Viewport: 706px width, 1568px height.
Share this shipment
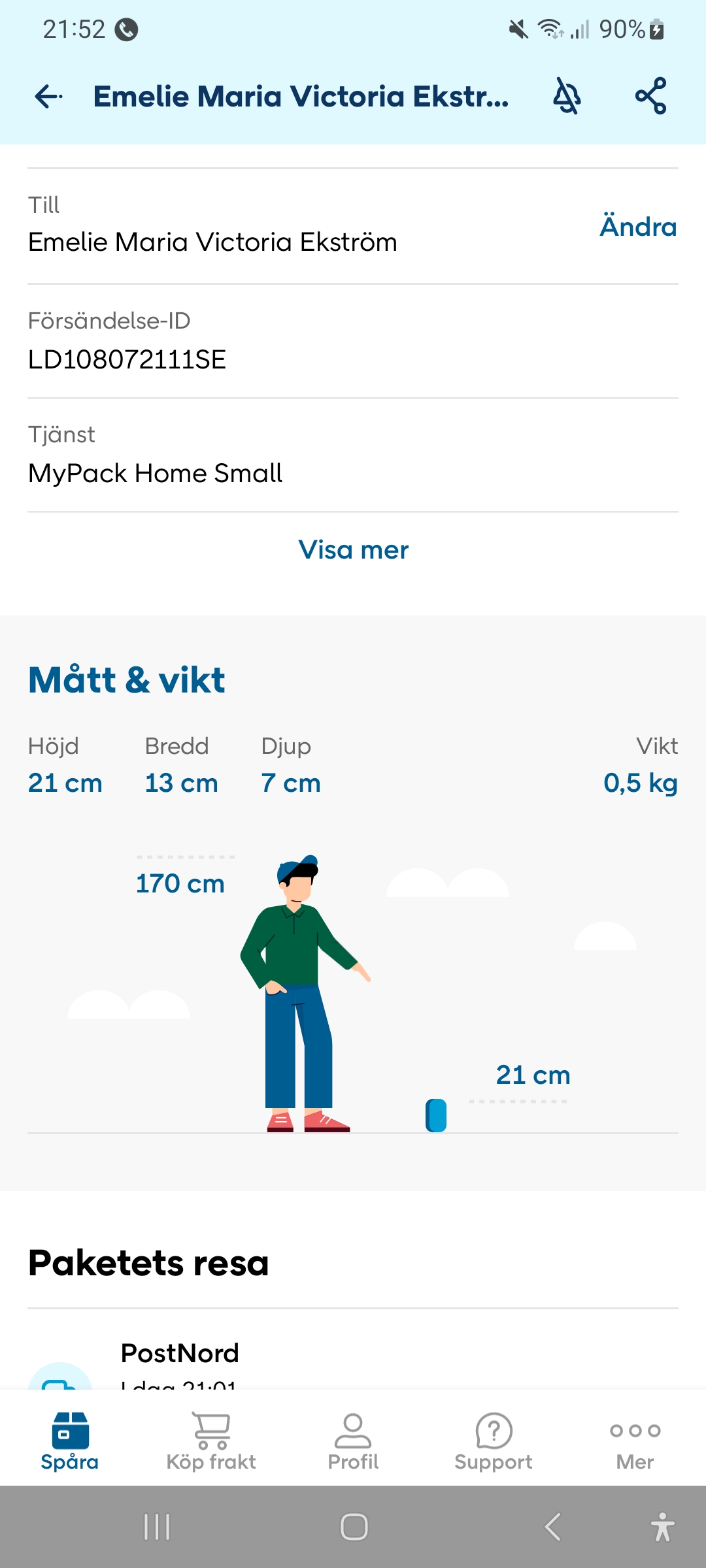650,96
